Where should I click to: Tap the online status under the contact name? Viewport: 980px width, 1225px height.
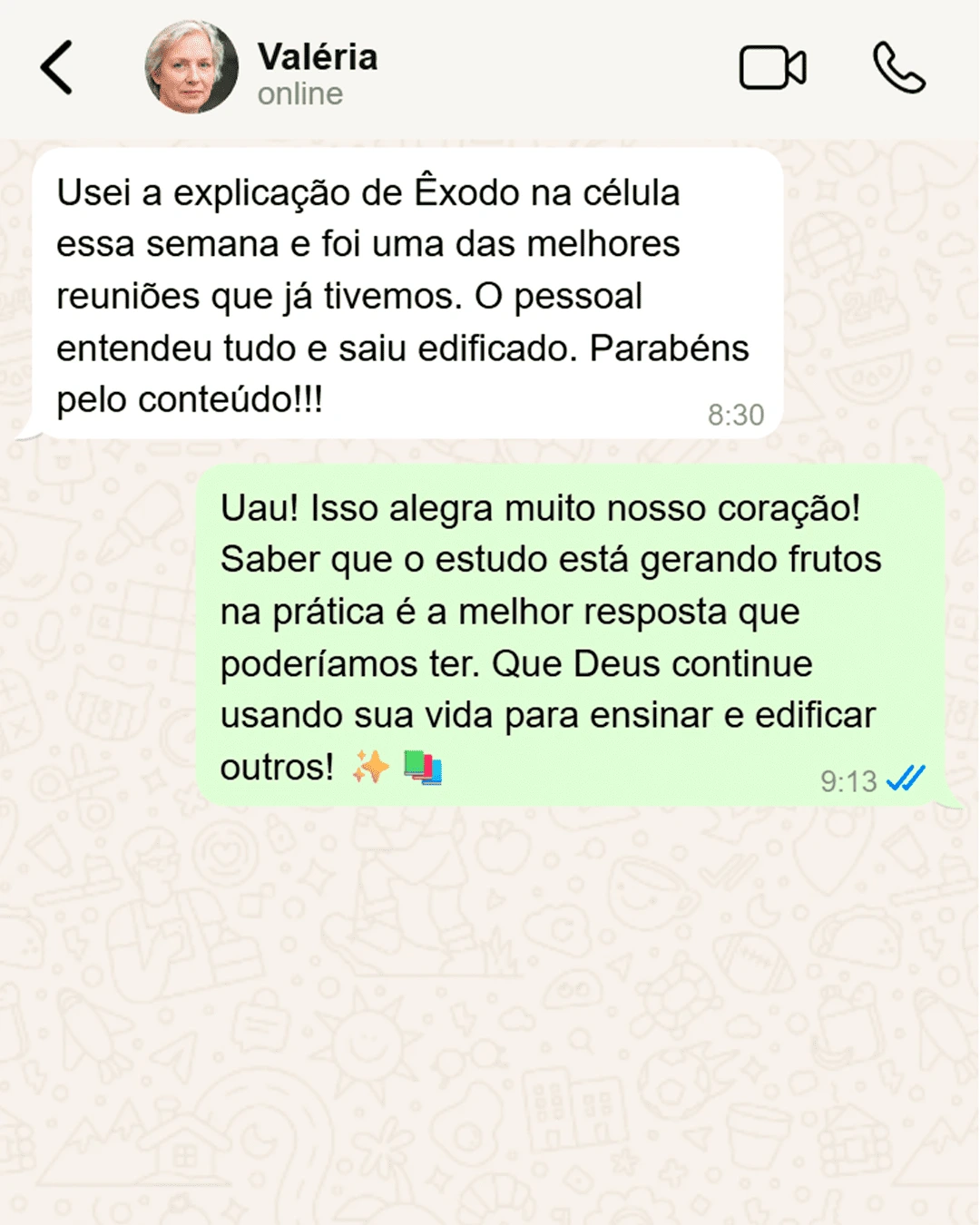point(300,93)
